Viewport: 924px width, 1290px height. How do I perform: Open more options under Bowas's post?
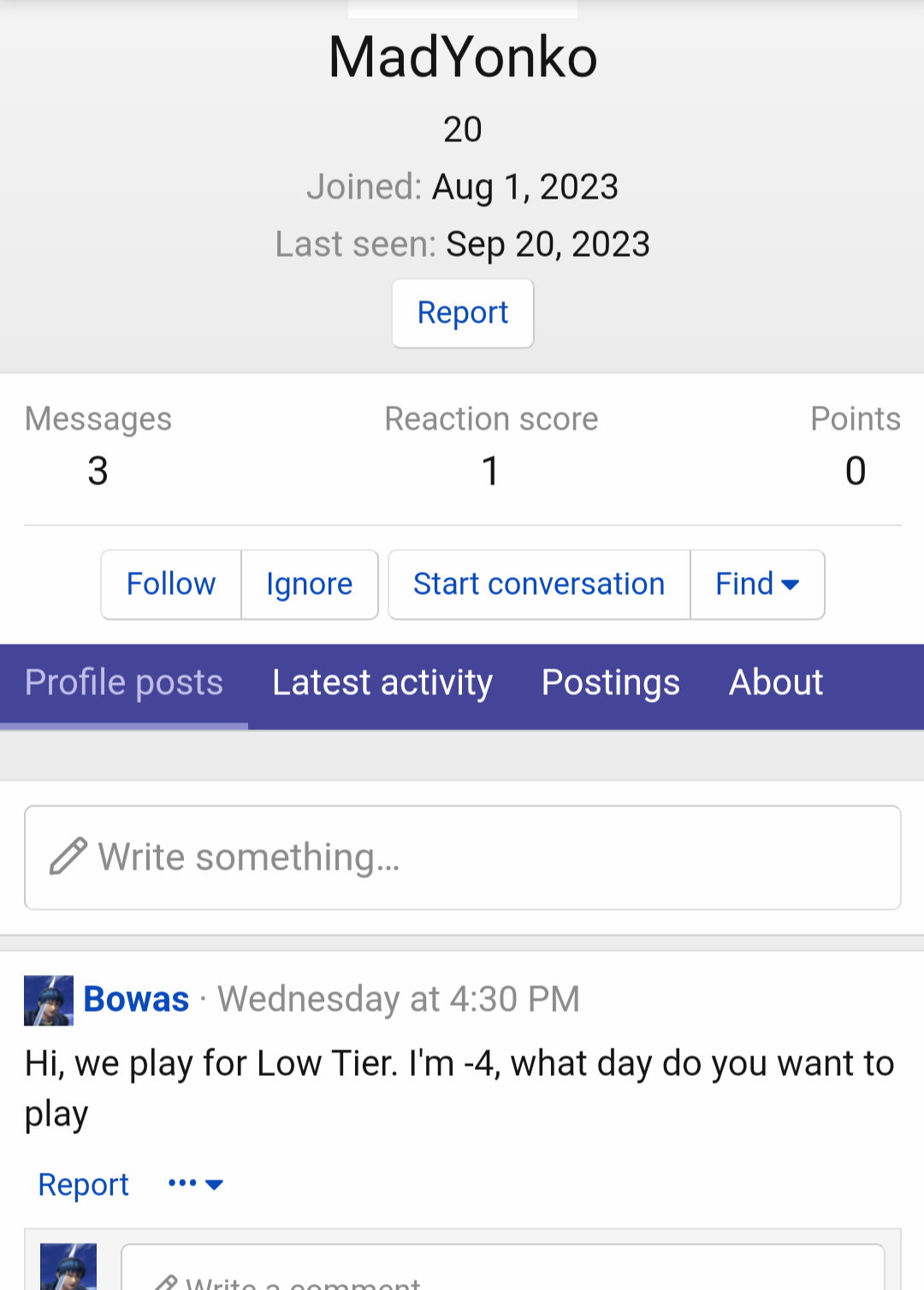(x=195, y=1184)
